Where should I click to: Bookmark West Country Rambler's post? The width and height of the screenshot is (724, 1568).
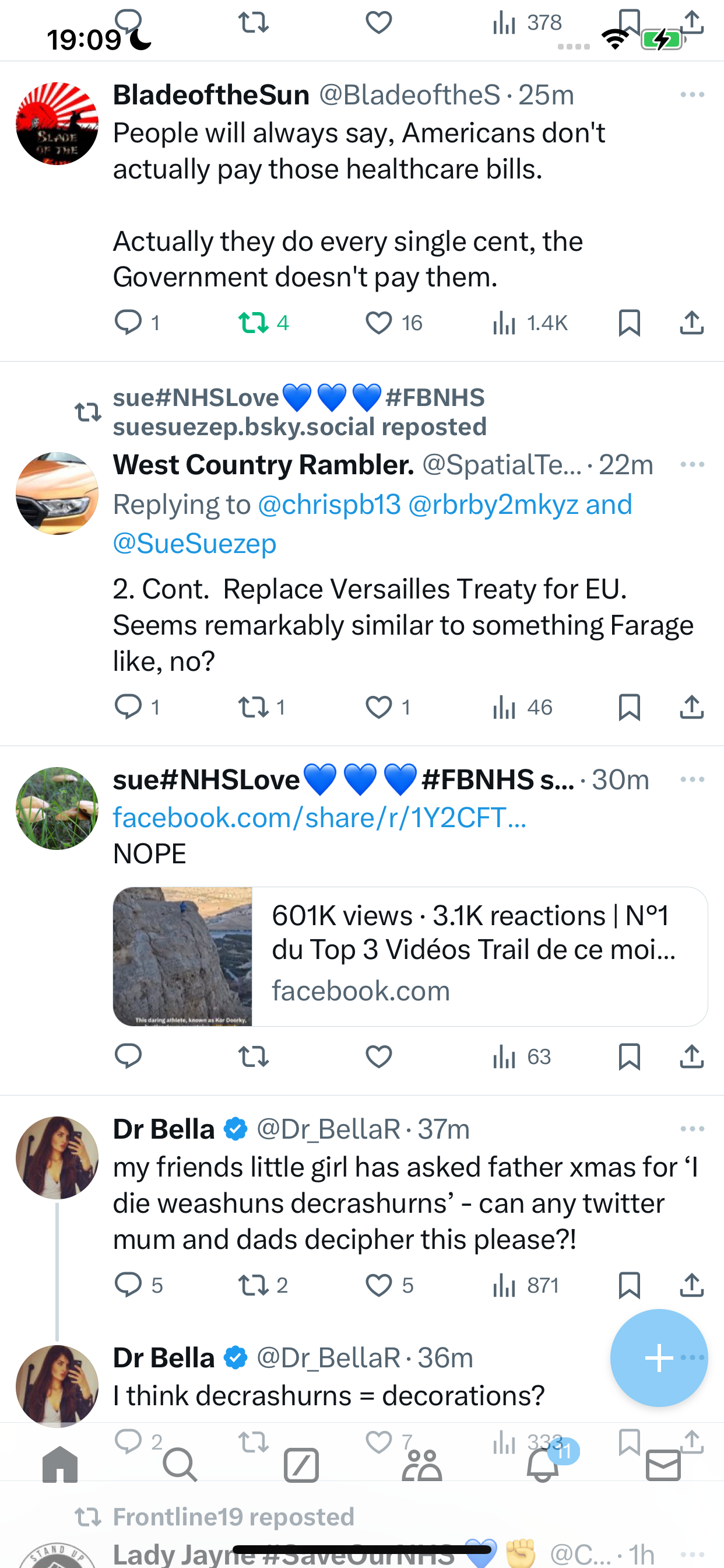click(629, 706)
